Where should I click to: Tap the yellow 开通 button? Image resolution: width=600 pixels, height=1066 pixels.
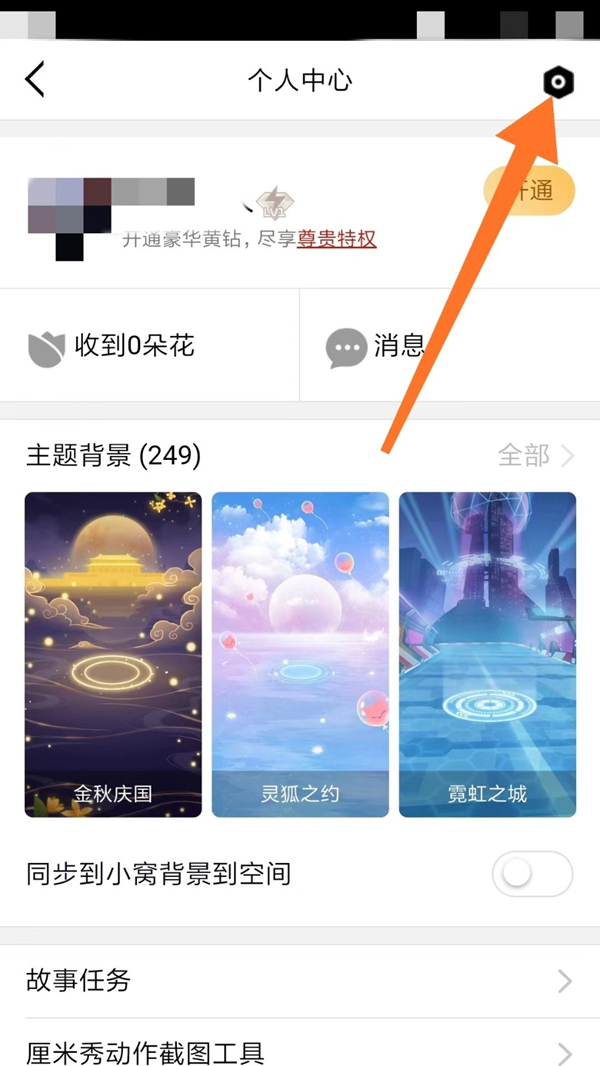[x=530, y=191]
